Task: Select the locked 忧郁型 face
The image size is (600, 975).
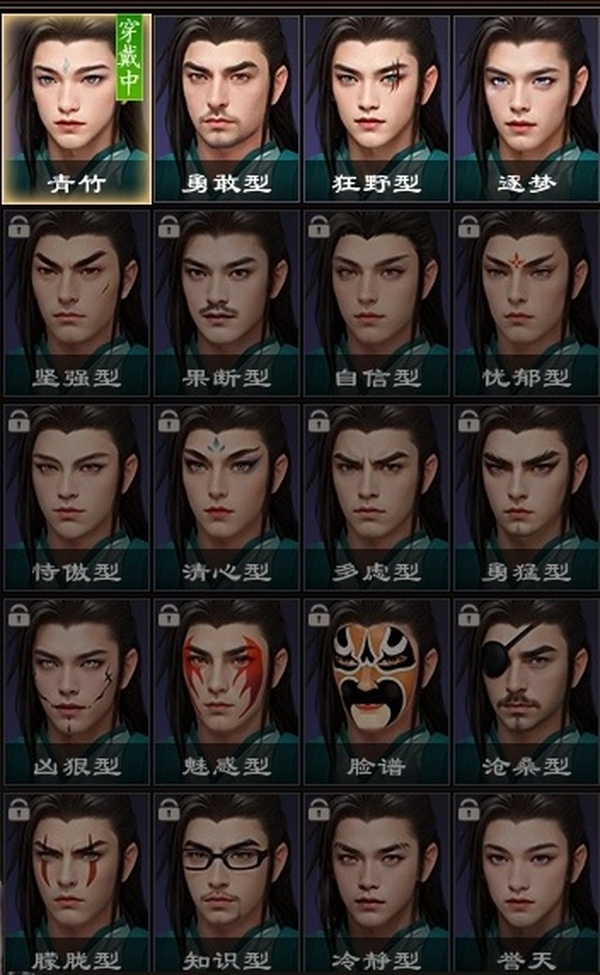Action: click(526, 302)
